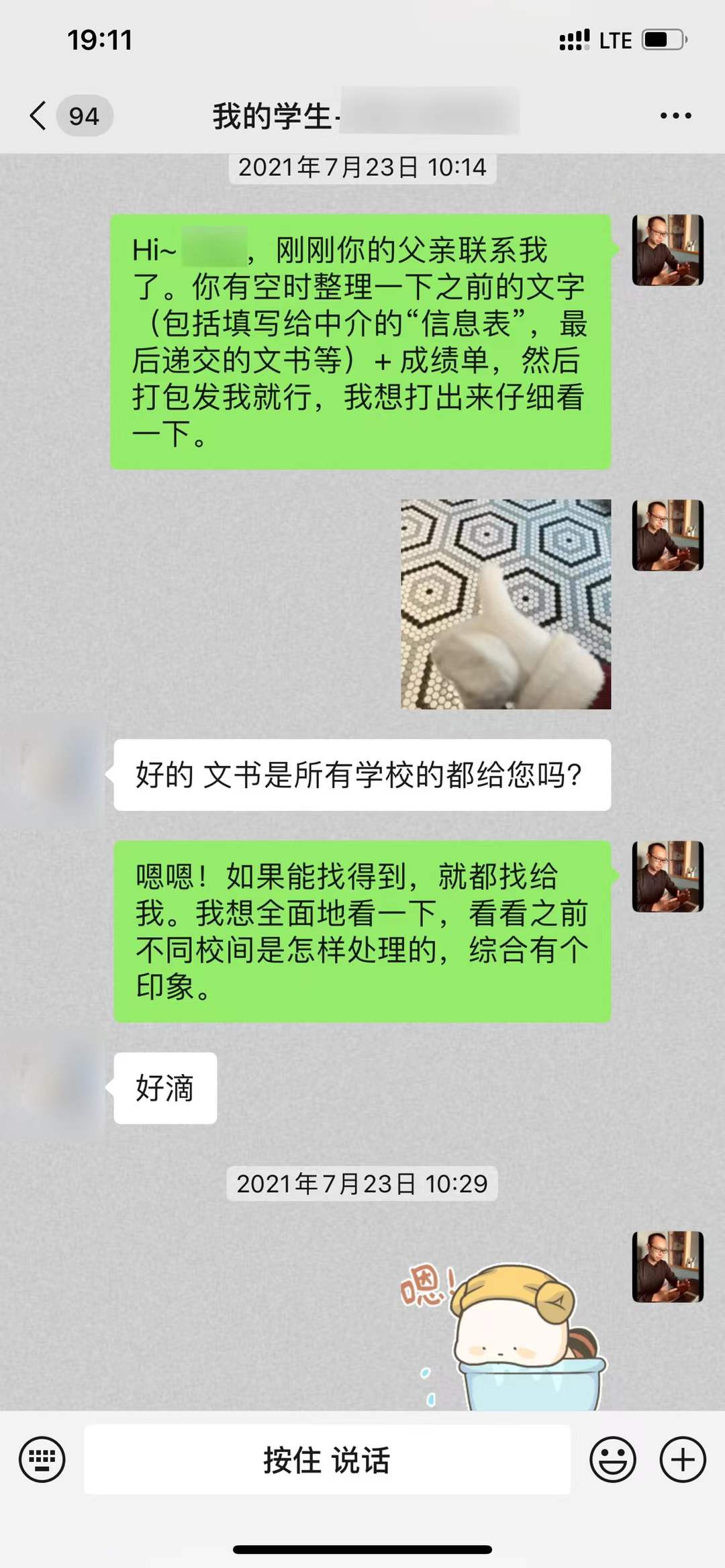Viewport: 725px width, 1568px height.
Task: Open the 嗯 cartoon sticker message
Action: (x=503, y=1336)
